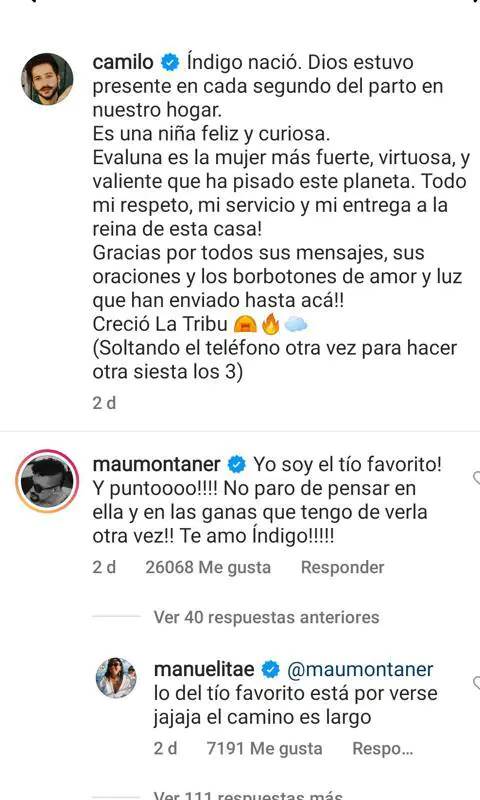Open camilo's profile picture
480x800 pixels.
(47, 79)
